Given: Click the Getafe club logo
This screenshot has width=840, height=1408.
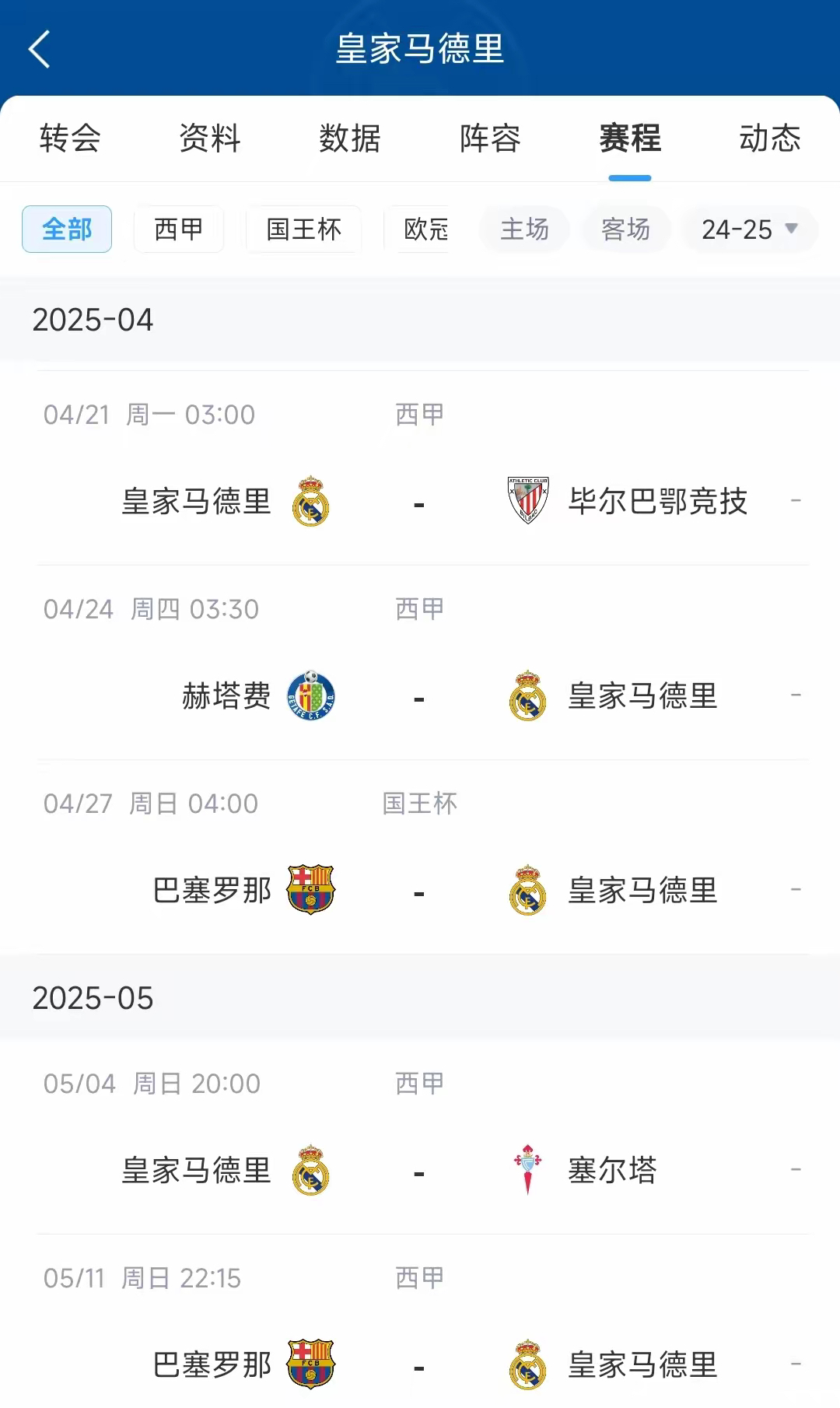Looking at the screenshot, I should pyautogui.click(x=309, y=696).
